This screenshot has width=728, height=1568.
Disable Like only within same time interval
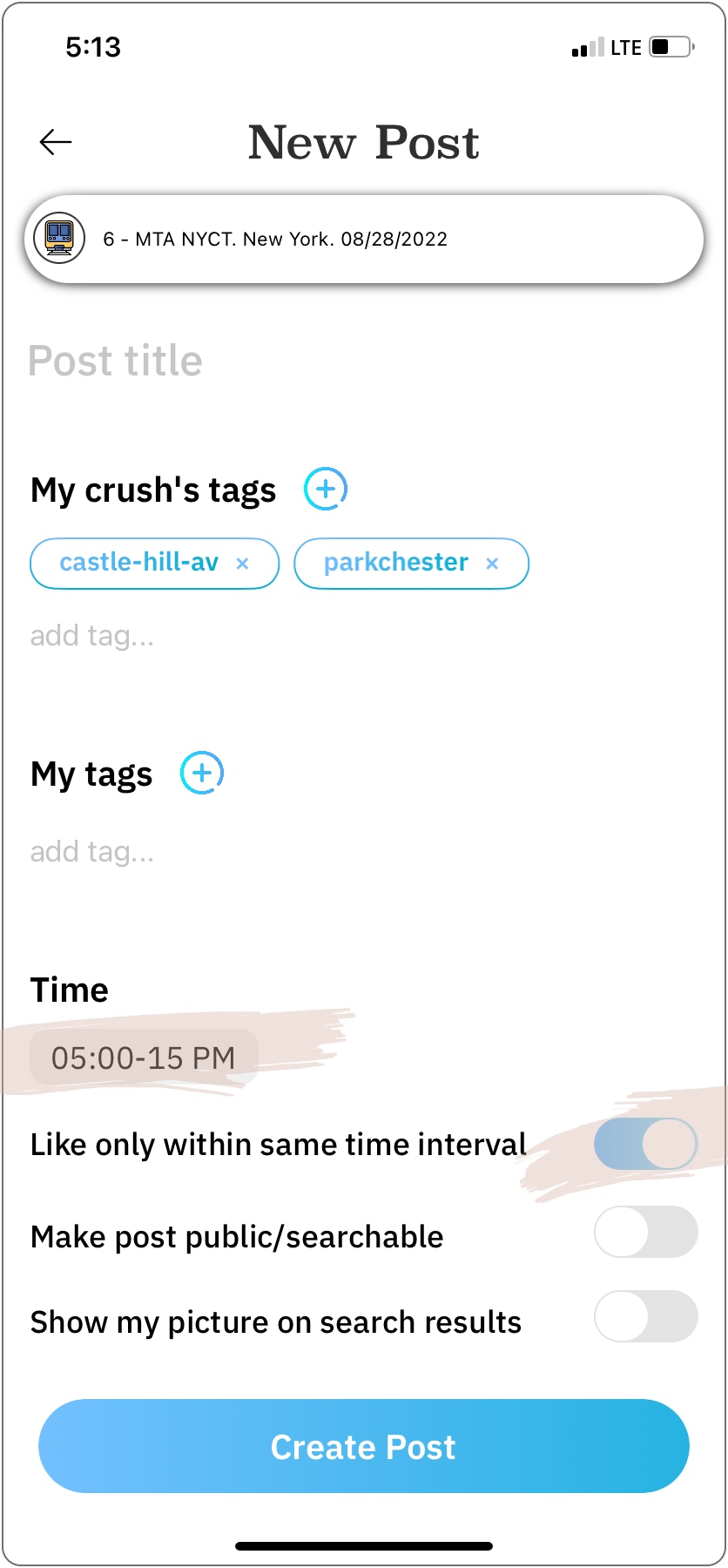(645, 1145)
